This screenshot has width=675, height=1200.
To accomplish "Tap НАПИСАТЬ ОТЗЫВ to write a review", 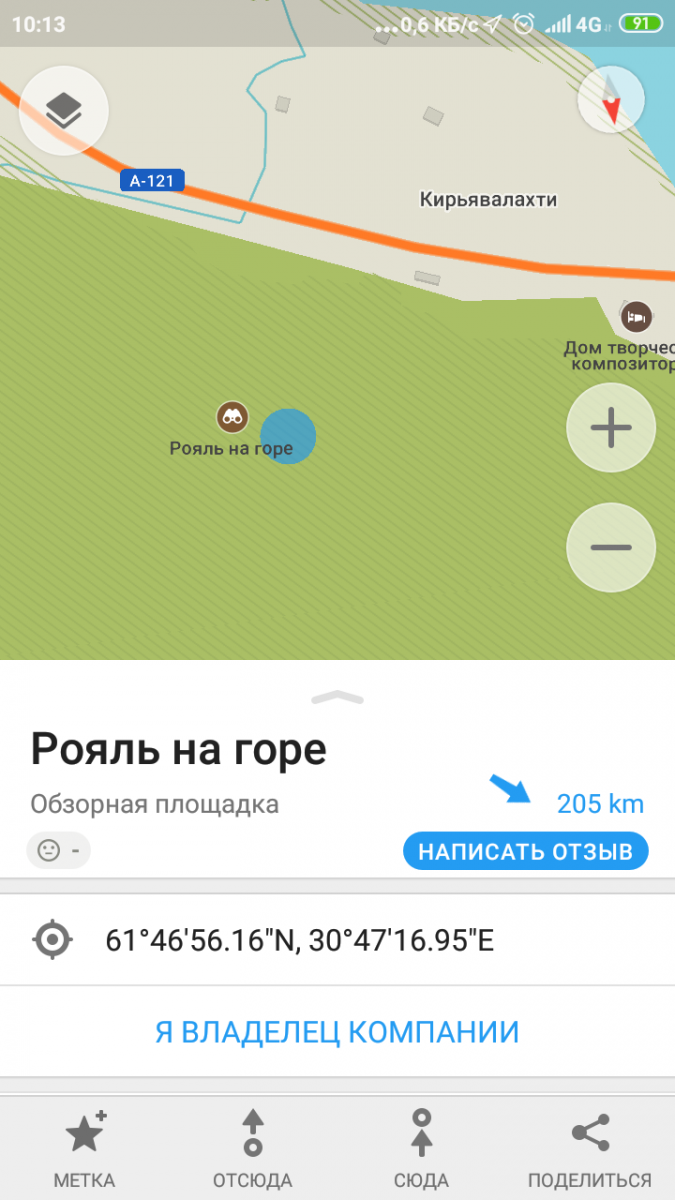I will [526, 852].
